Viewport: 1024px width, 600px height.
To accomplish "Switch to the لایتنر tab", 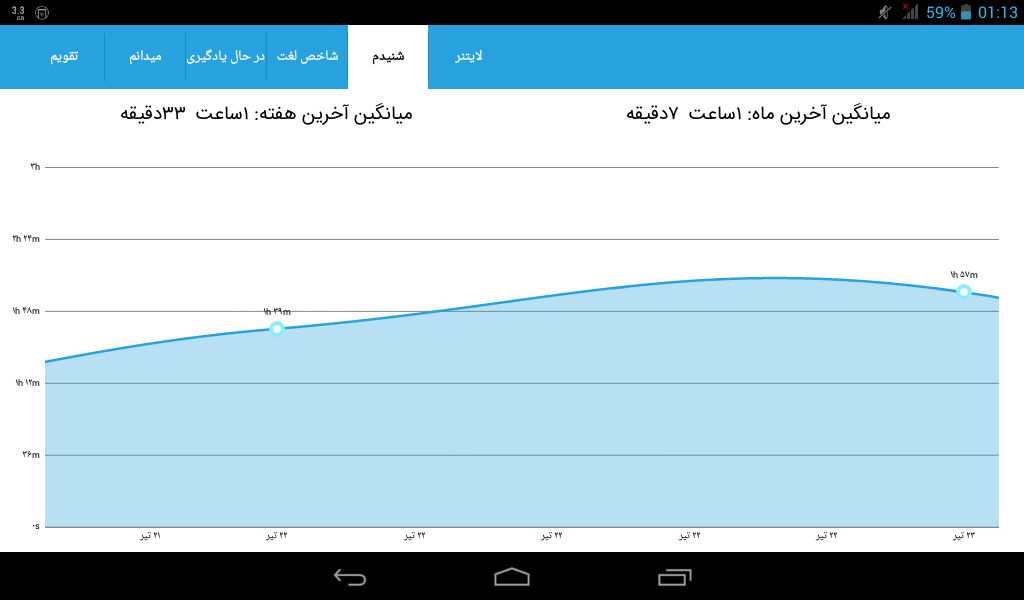I will click(469, 57).
